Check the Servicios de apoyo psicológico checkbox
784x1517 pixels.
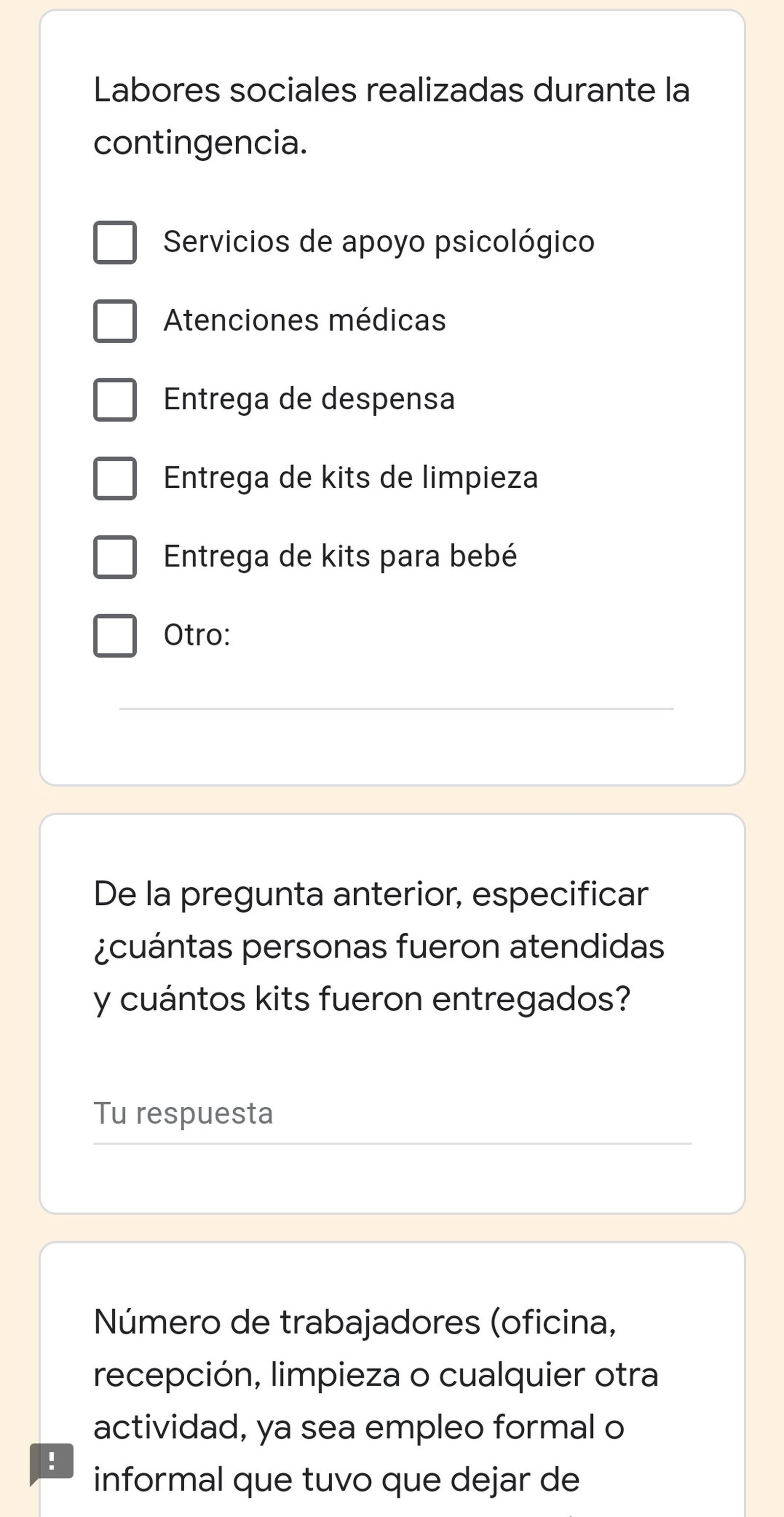coord(115,243)
